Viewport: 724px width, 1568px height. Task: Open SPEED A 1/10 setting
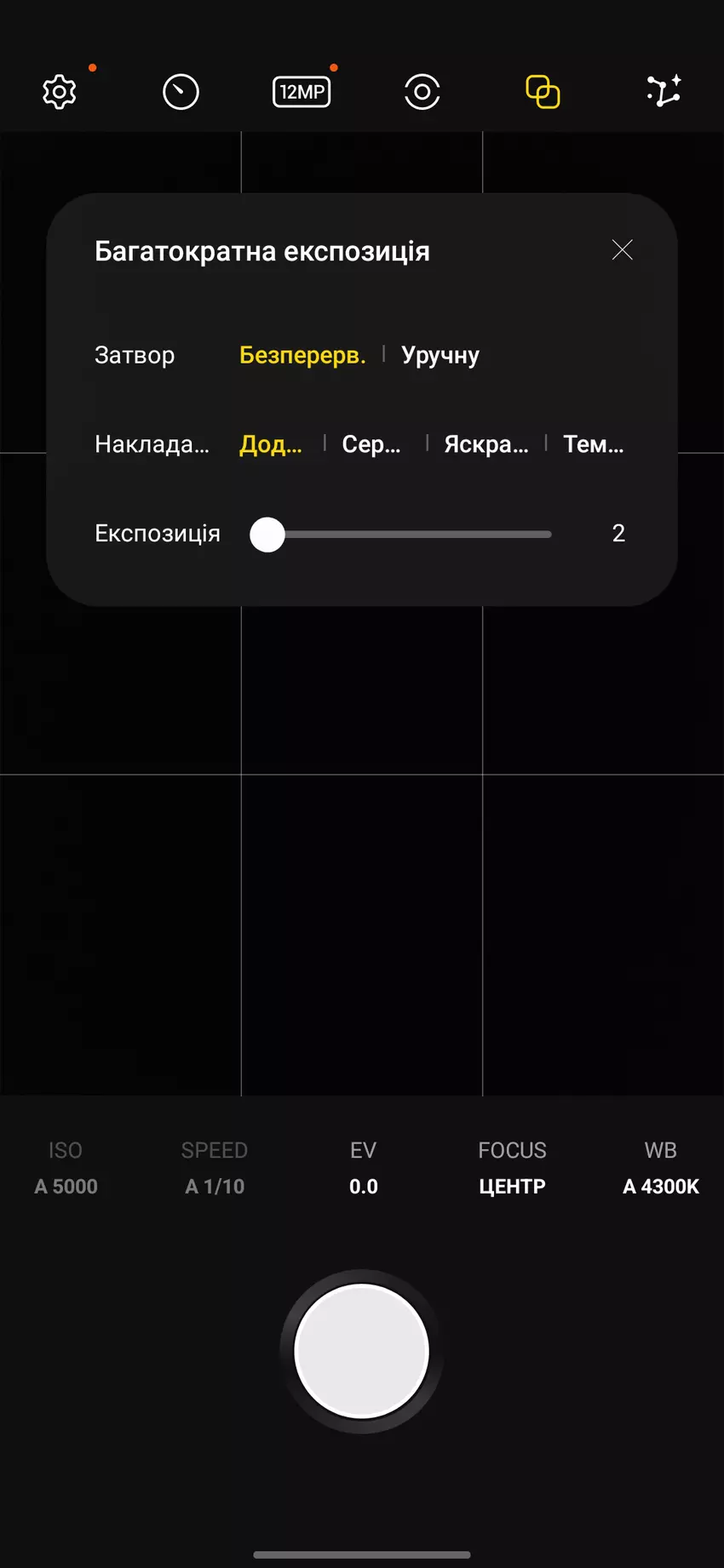coord(215,1168)
